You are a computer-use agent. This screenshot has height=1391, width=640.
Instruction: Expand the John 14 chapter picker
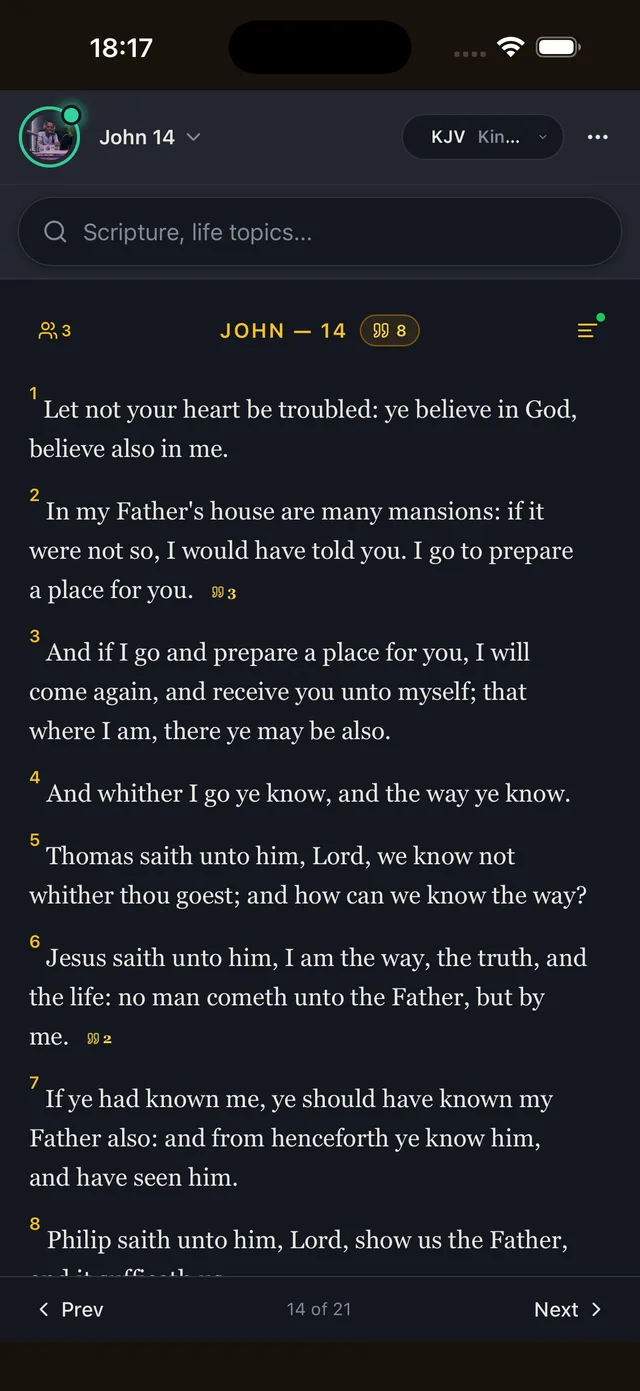pyautogui.click(x=150, y=137)
